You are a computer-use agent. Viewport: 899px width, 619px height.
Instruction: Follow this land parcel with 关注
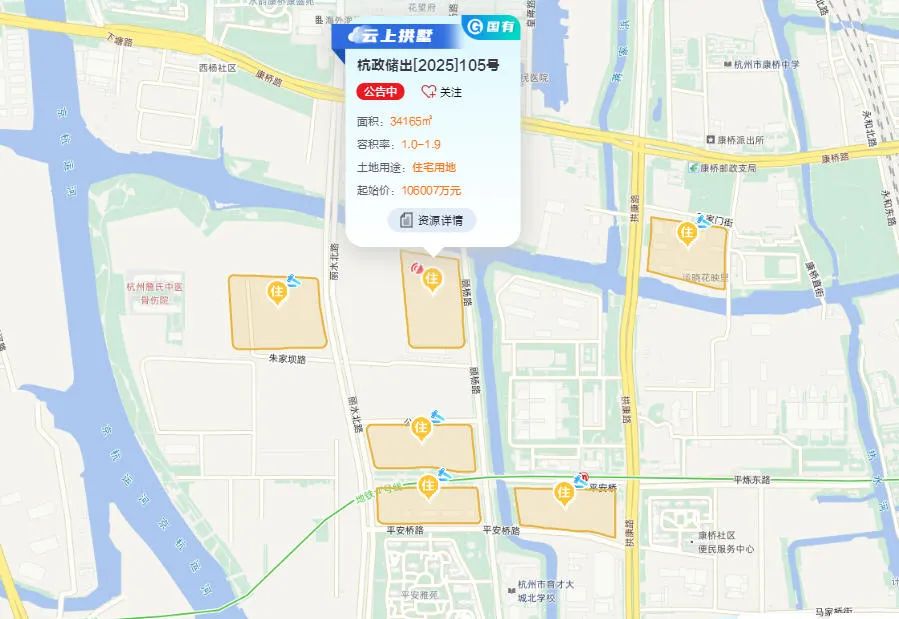tap(441, 92)
